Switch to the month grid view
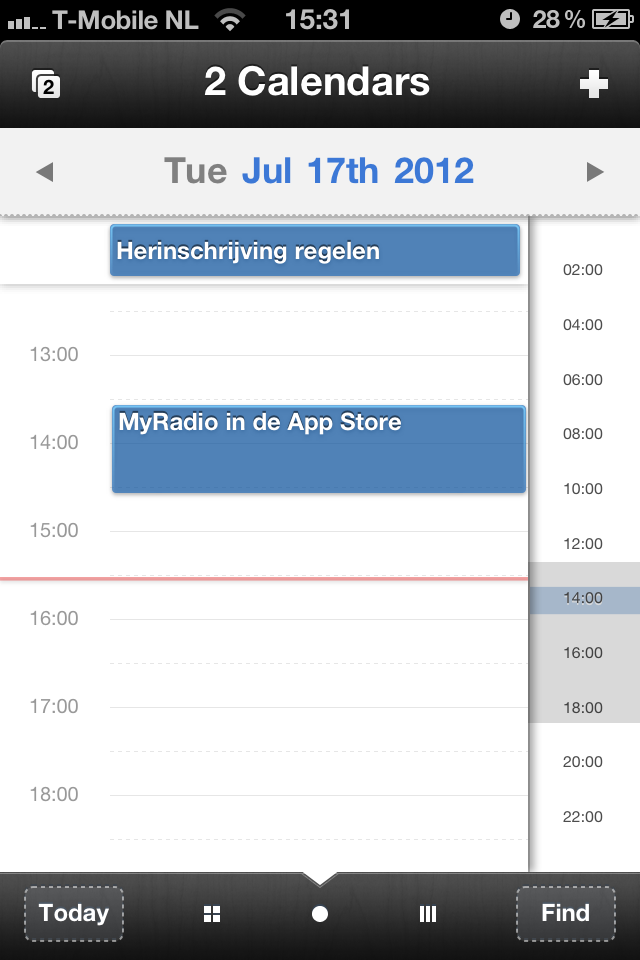 point(212,914)
